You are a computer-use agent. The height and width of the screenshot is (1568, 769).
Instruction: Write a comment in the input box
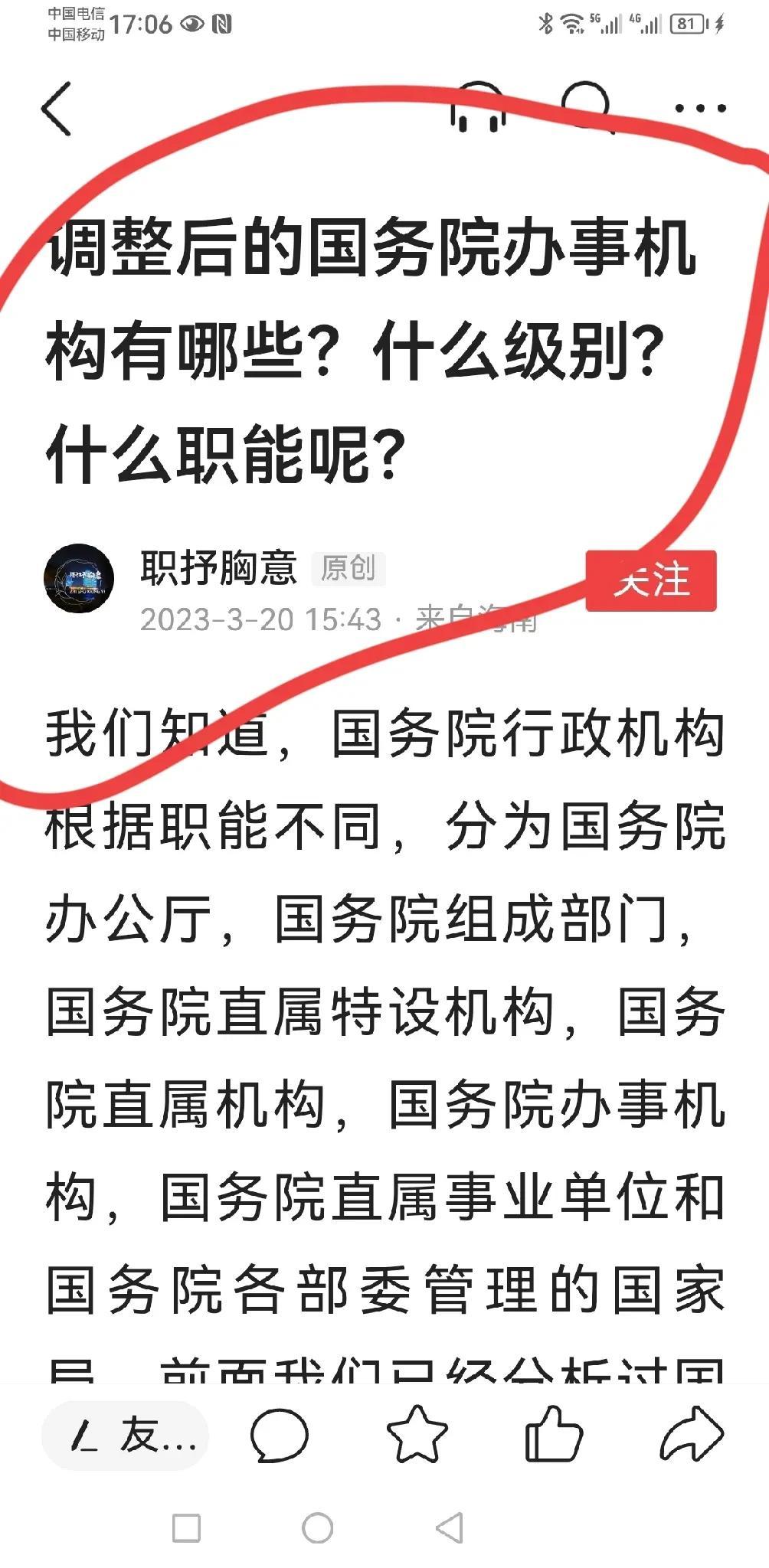tap(126, 1436)
